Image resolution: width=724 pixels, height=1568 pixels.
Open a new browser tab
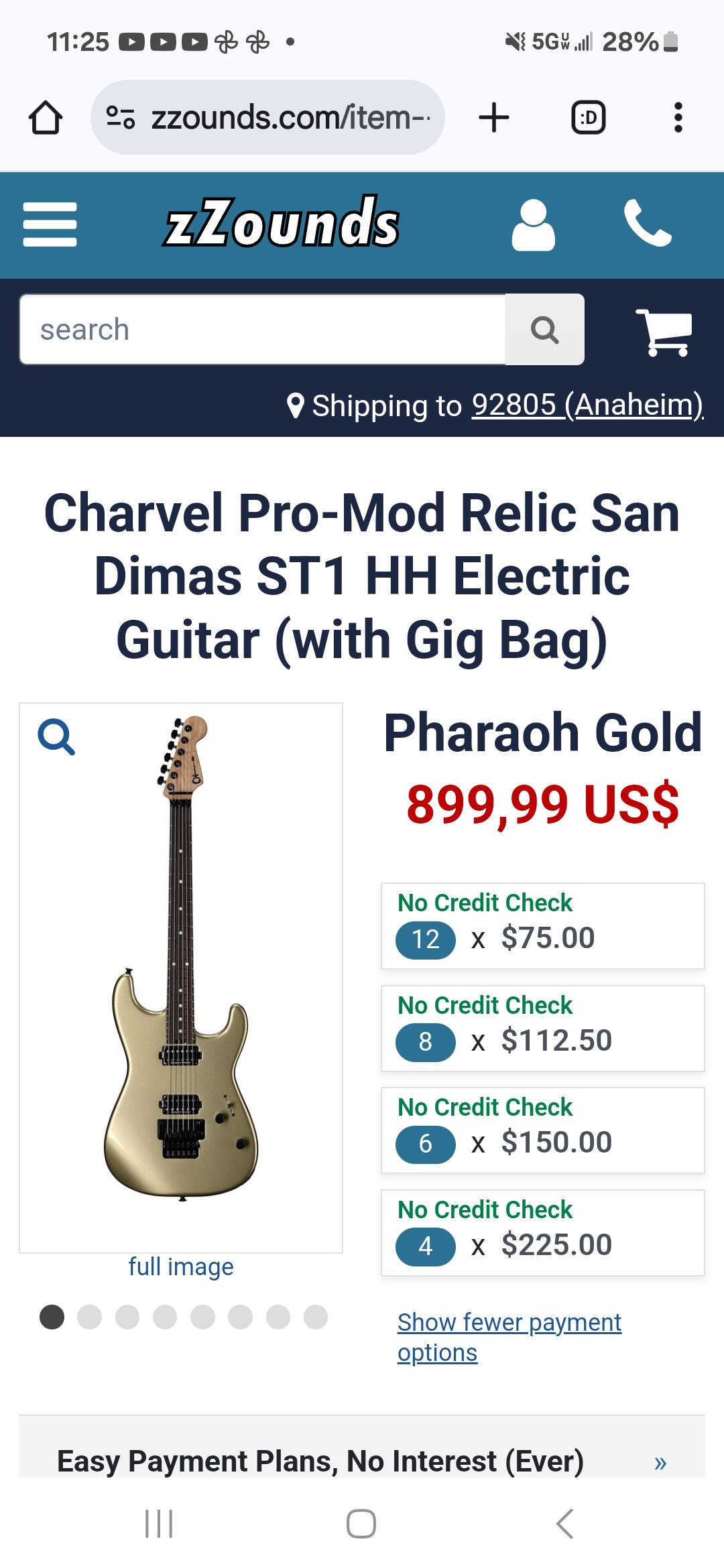pos(494,117)
